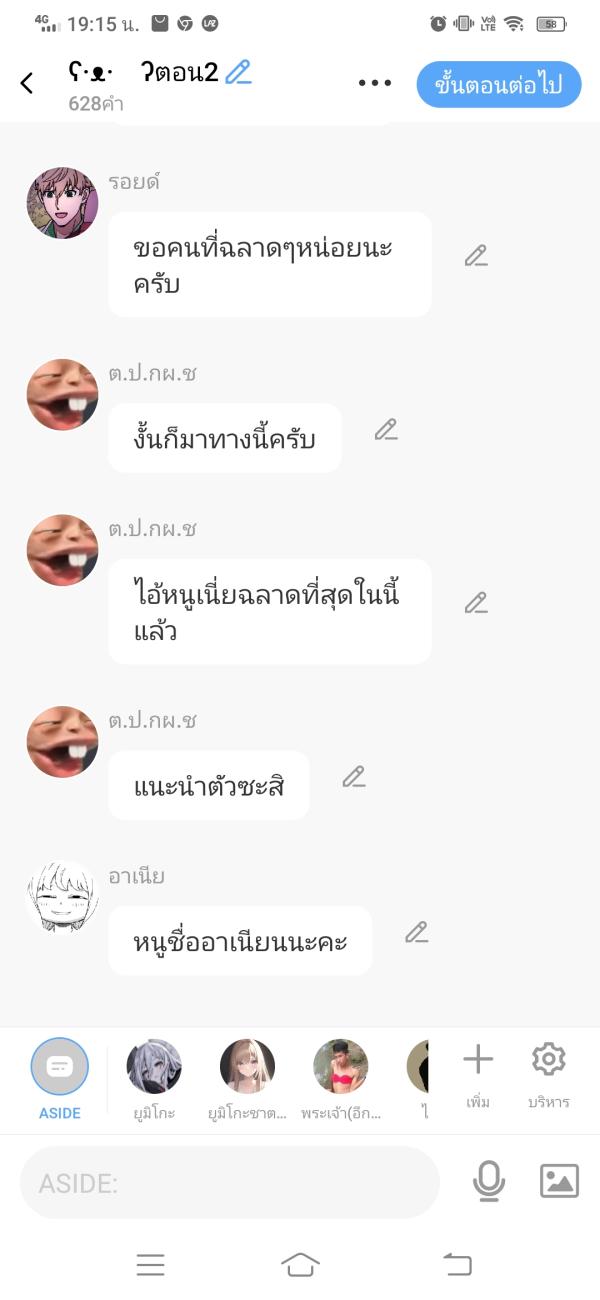
Task: Go back using the top-left arrow
Action: click(x=27, y=84)
